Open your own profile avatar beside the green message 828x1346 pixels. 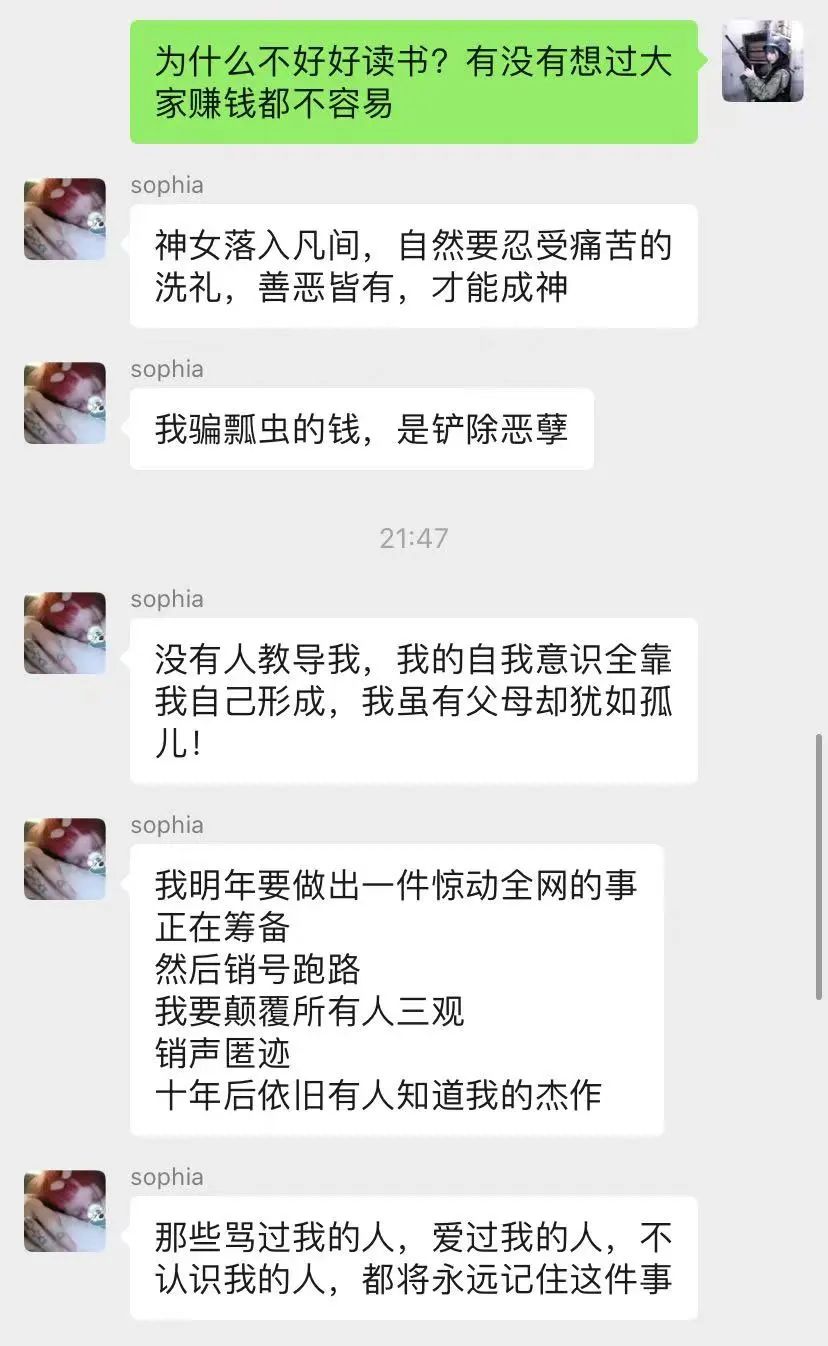point(763,61)
